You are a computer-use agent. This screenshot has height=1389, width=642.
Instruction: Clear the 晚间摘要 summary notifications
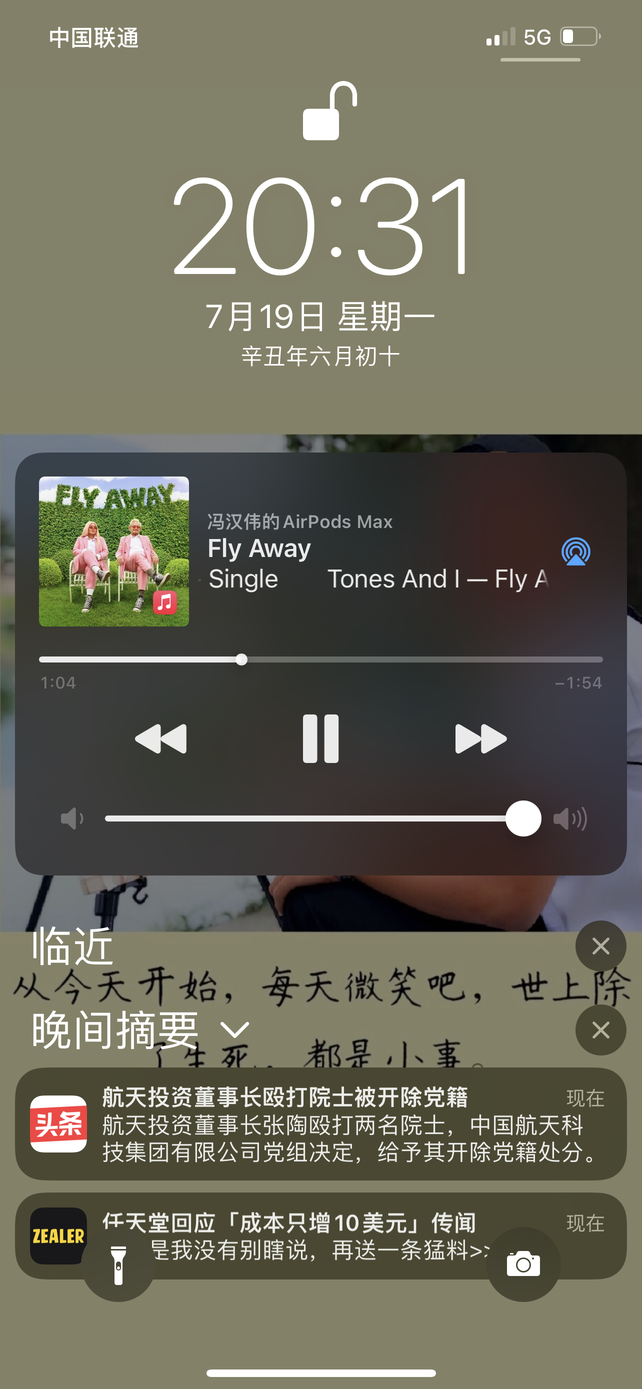tap(600, 1029)
